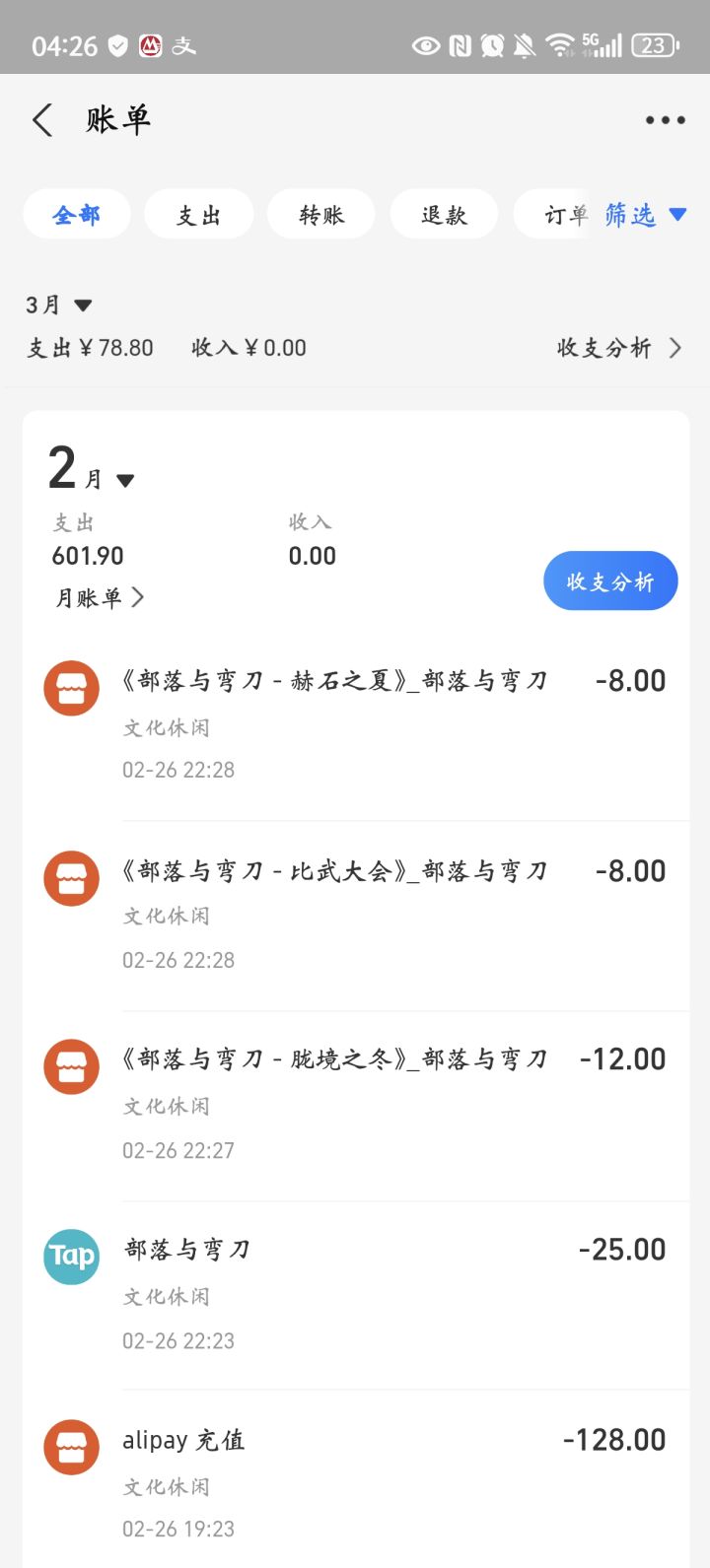Switch to the 退款 filter tab
710x1568 pixels.
point(444,213)
